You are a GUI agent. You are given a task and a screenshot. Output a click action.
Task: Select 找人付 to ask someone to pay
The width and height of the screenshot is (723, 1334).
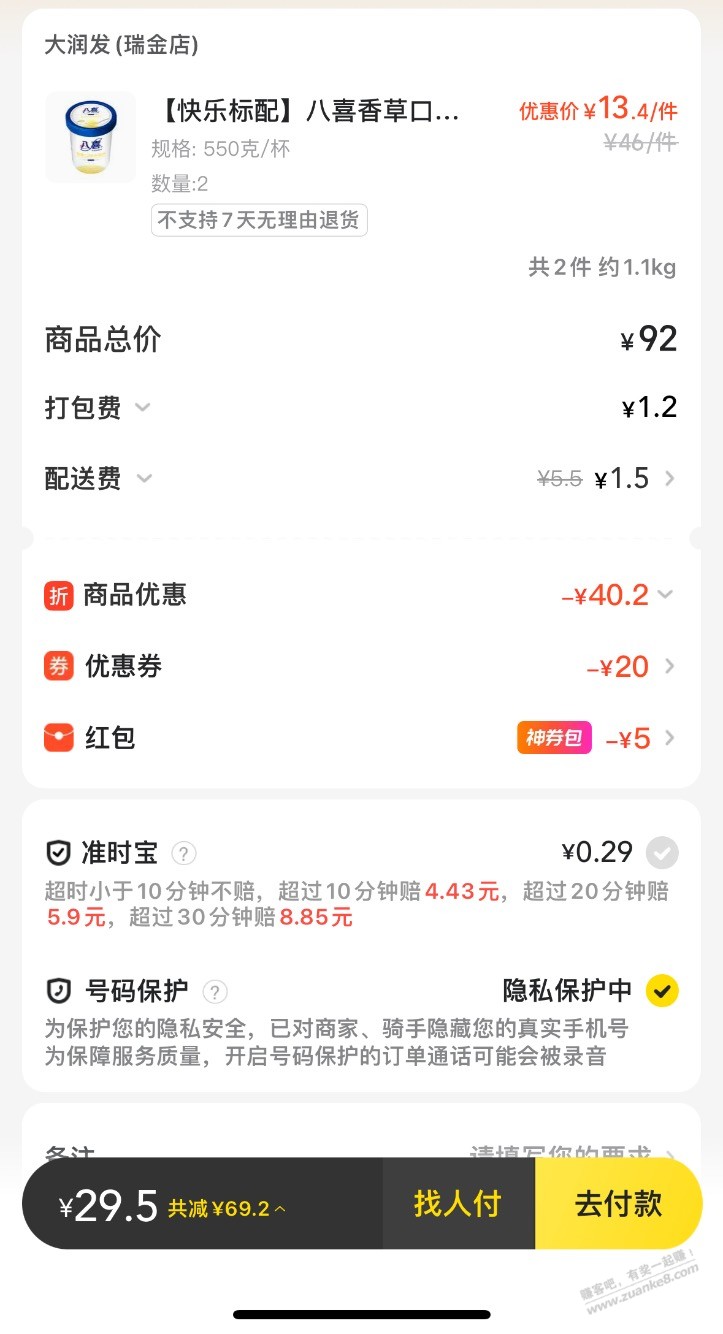click(x=458, y=1204)
